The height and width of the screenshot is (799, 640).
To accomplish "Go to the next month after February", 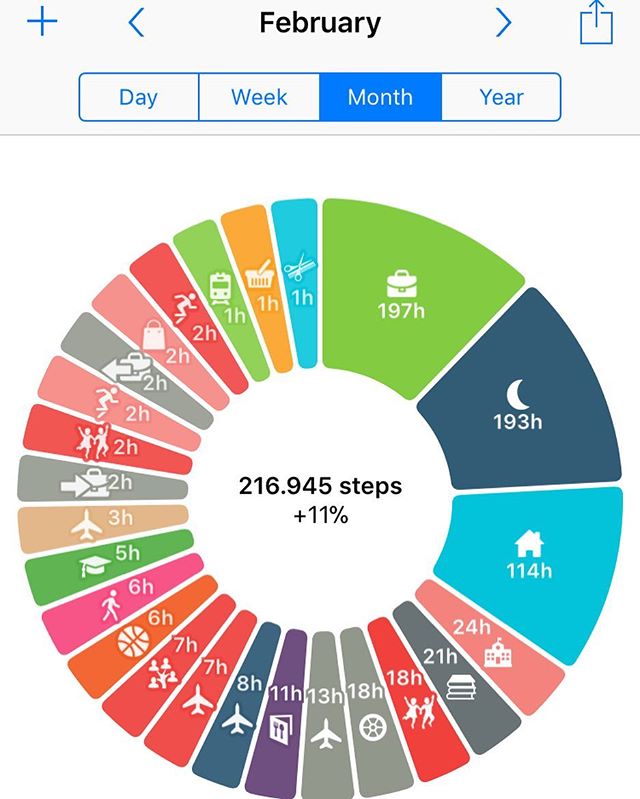I will [x=504, y=22].
